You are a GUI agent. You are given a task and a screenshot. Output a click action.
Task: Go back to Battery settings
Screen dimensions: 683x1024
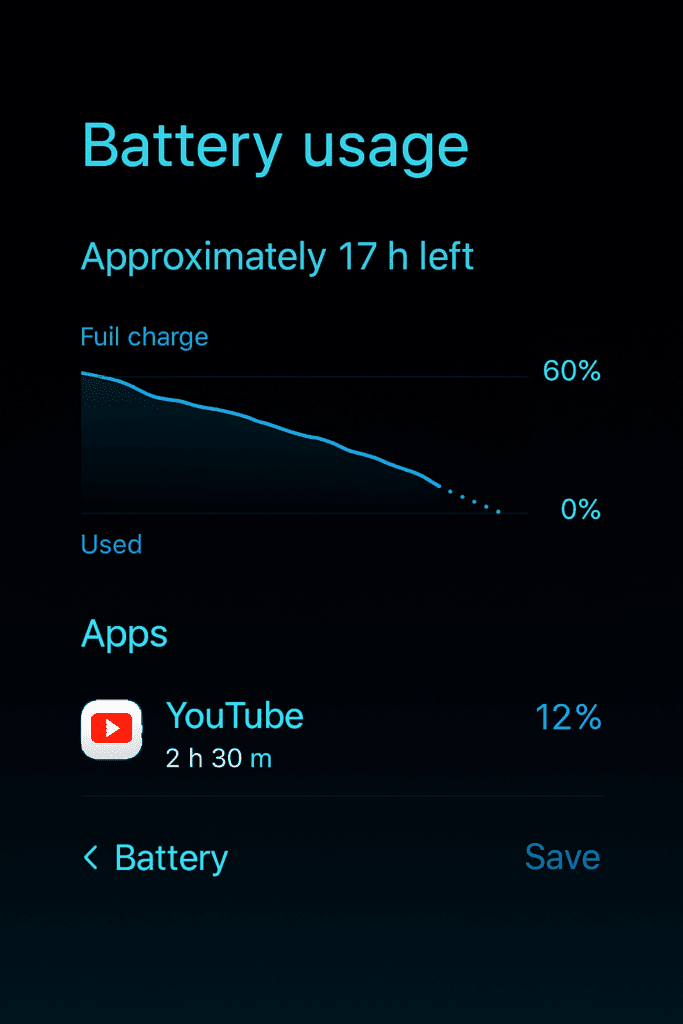pos(156,858)
